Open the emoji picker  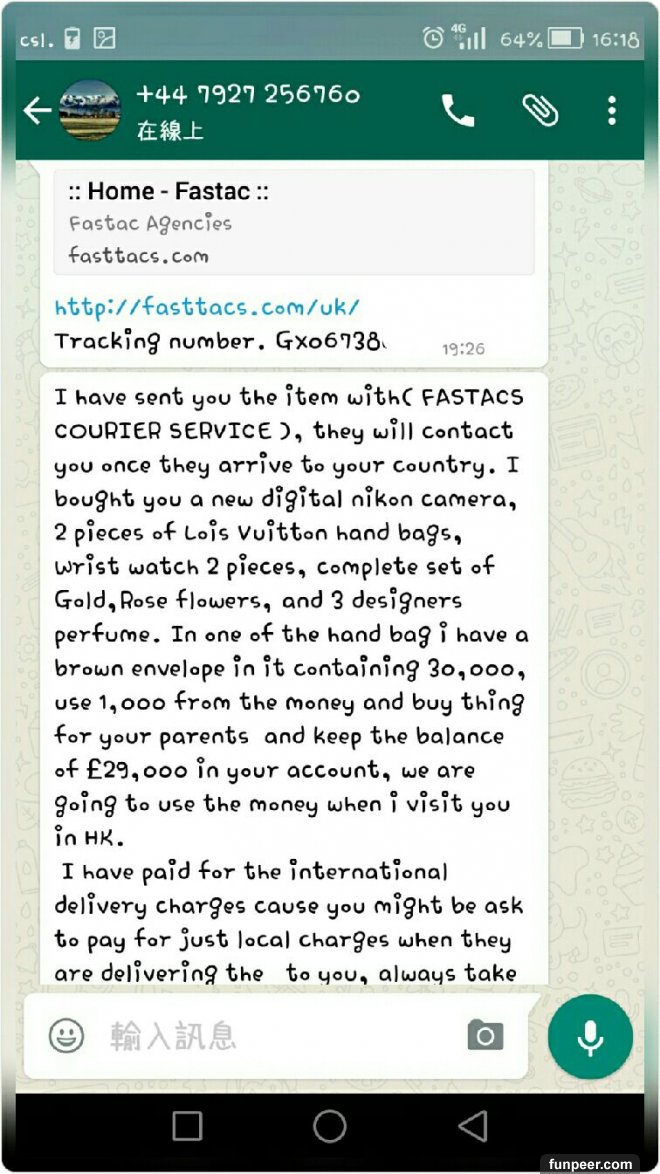67,1035
